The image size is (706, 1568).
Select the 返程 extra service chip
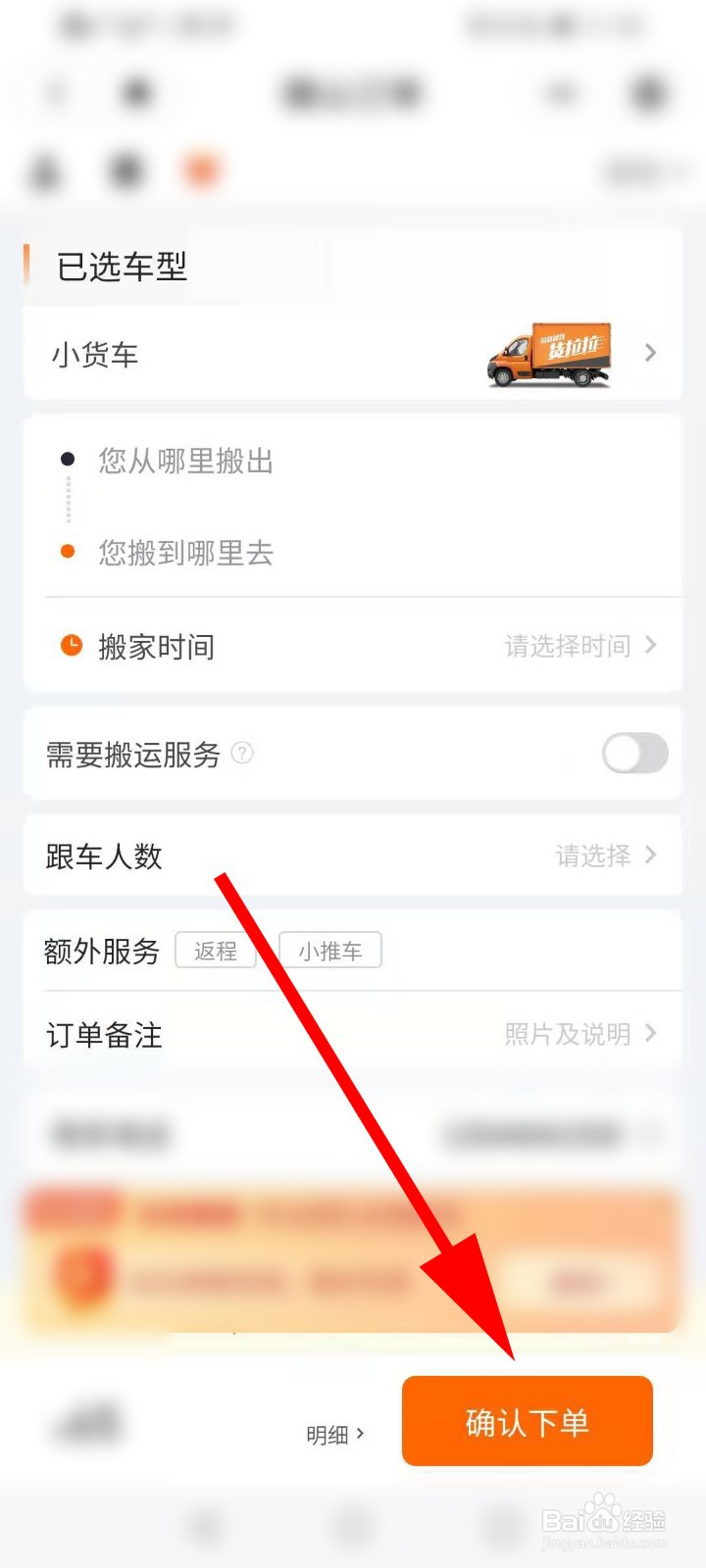[x=216, y=951]
